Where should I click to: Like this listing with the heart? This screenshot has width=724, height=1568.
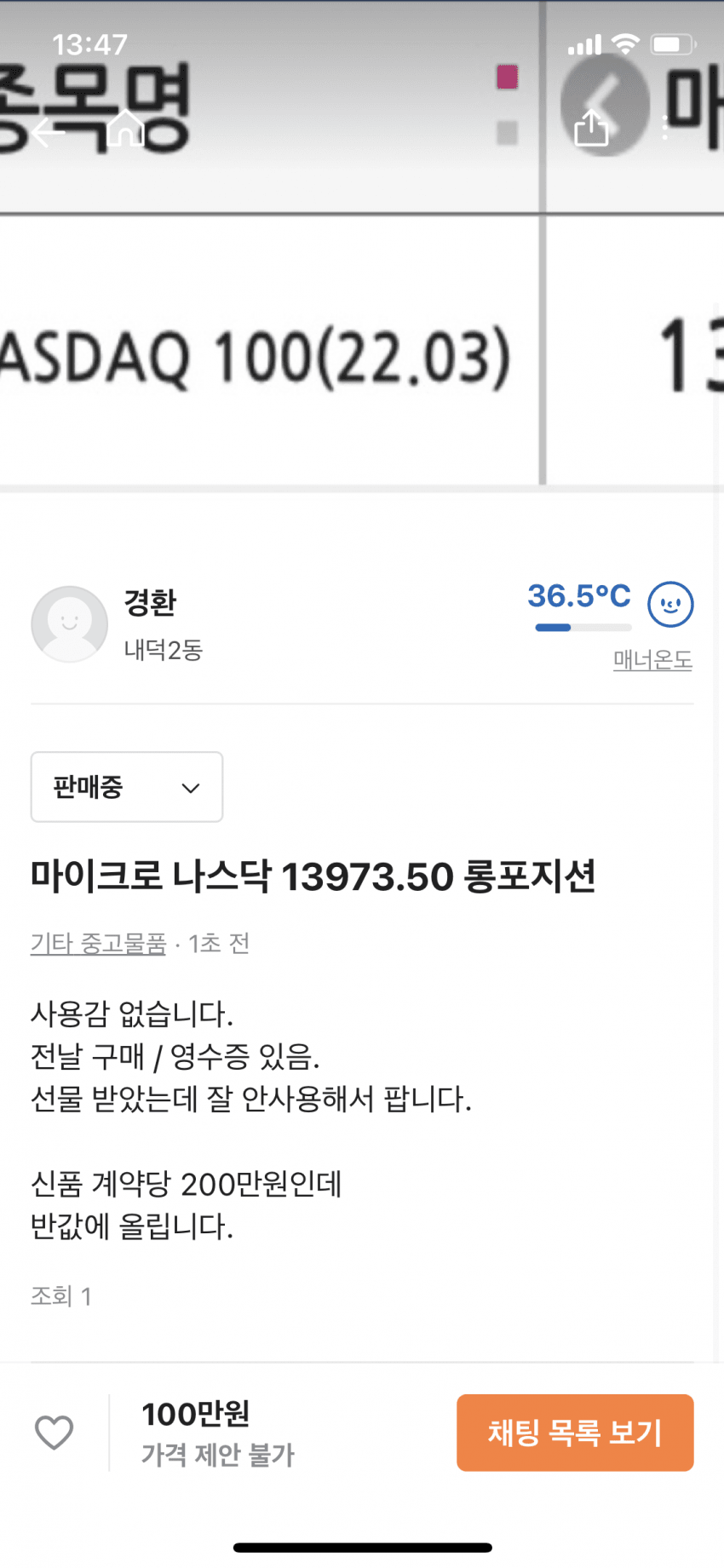(54, 1433)
